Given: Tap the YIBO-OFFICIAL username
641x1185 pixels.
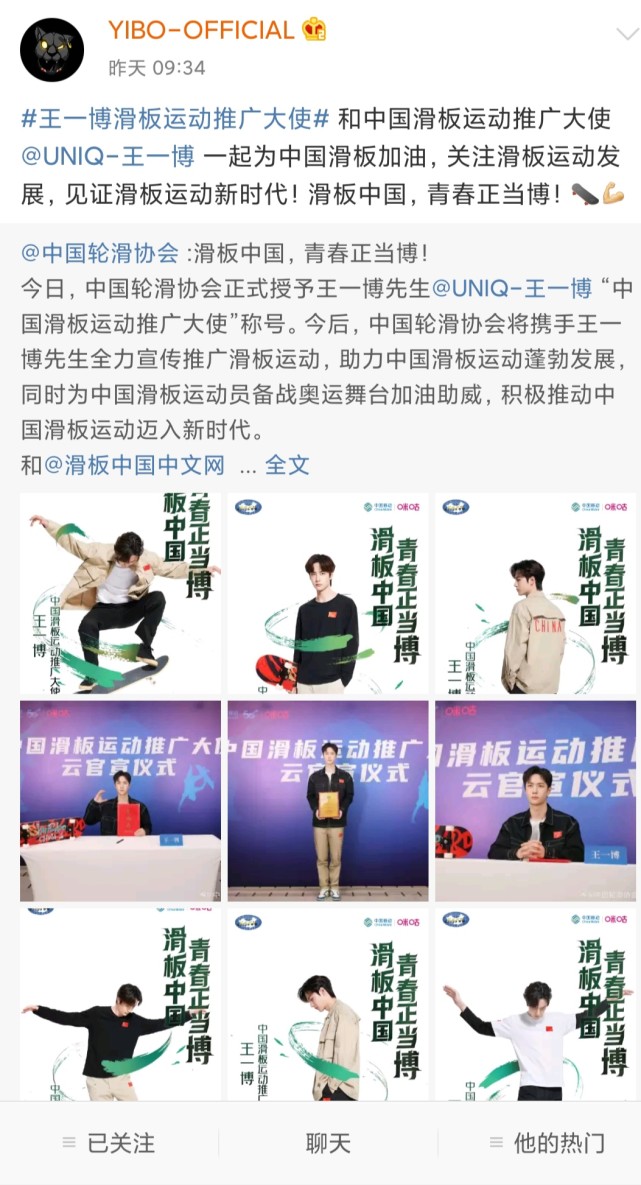Looking at the screenshot, I should click(x=201, y=30).
